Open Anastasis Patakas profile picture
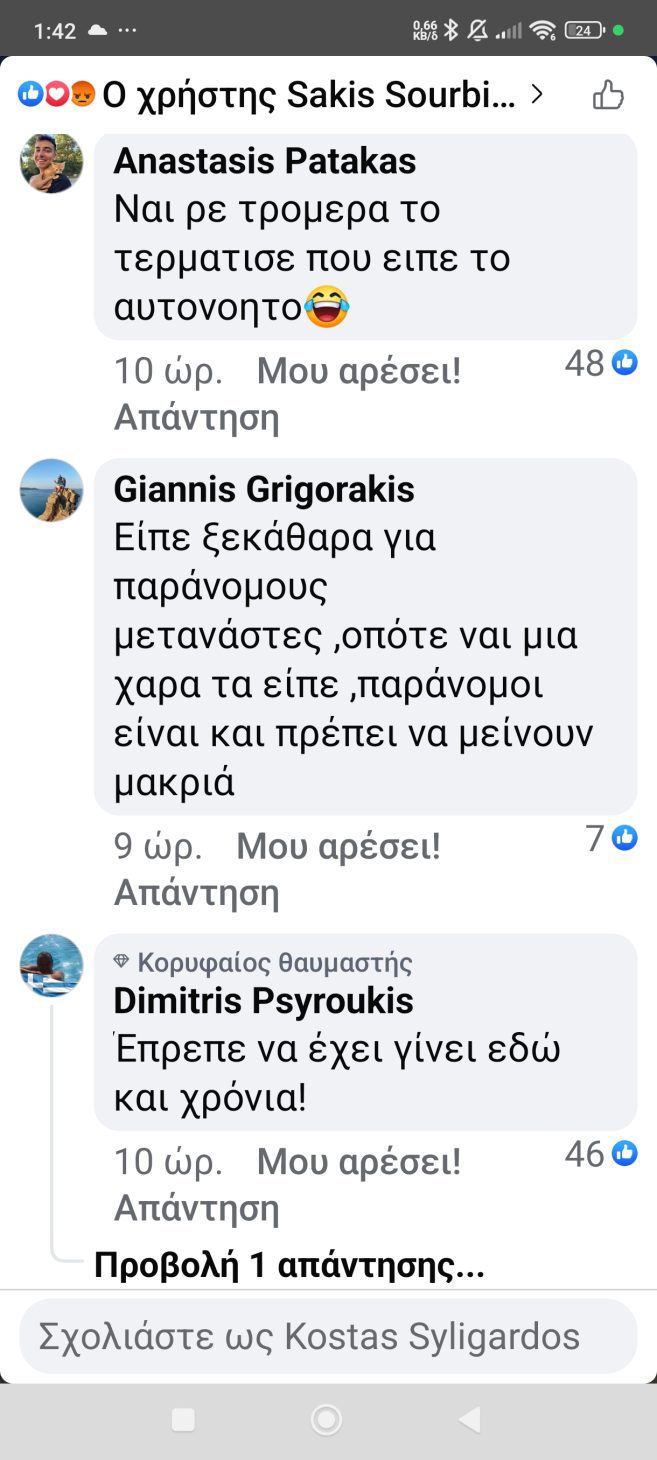Viewport: 657px width, 1460px height. (x=51, y=163)
